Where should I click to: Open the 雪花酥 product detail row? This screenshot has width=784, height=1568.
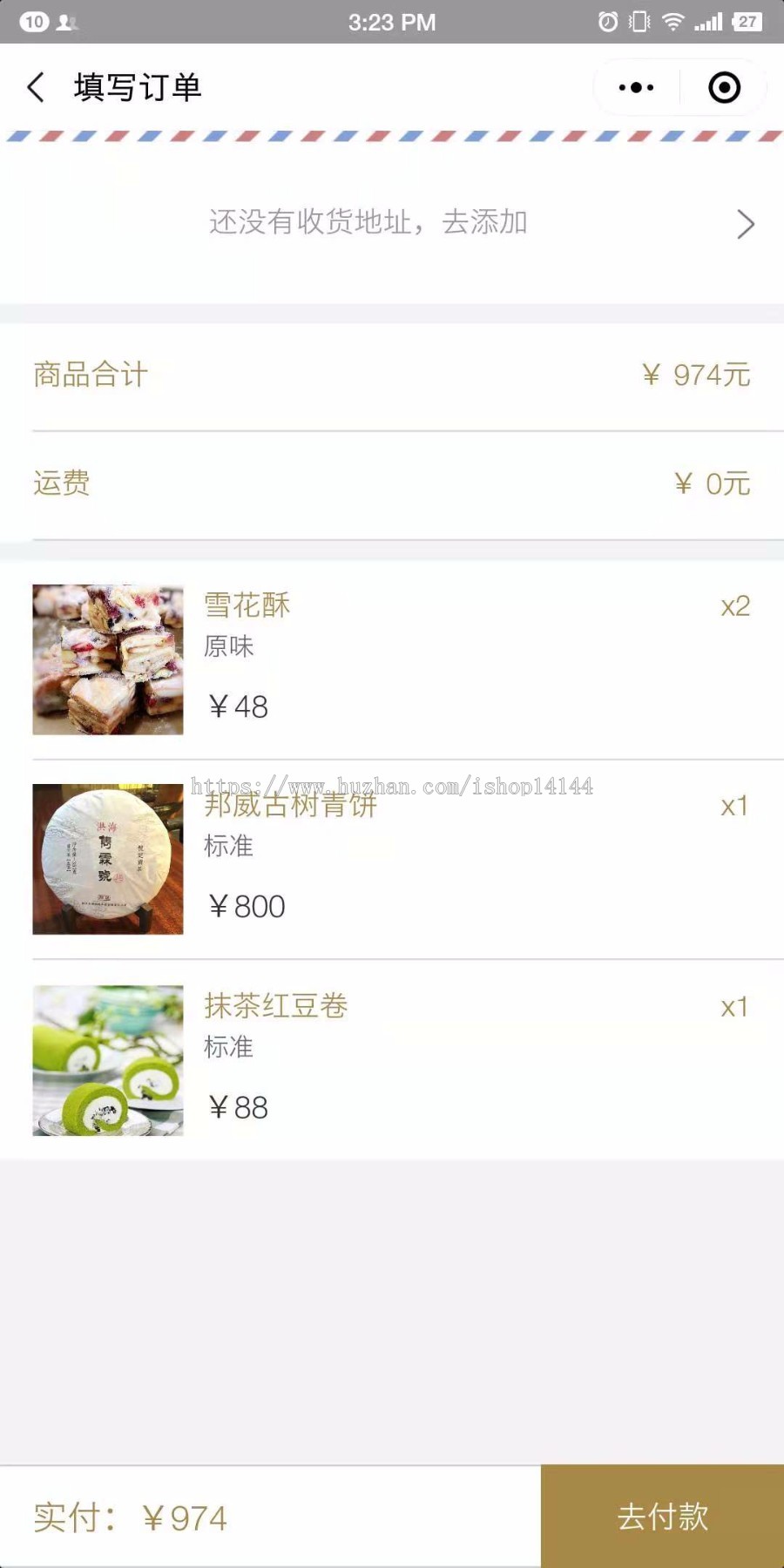(x=392, y=658)
